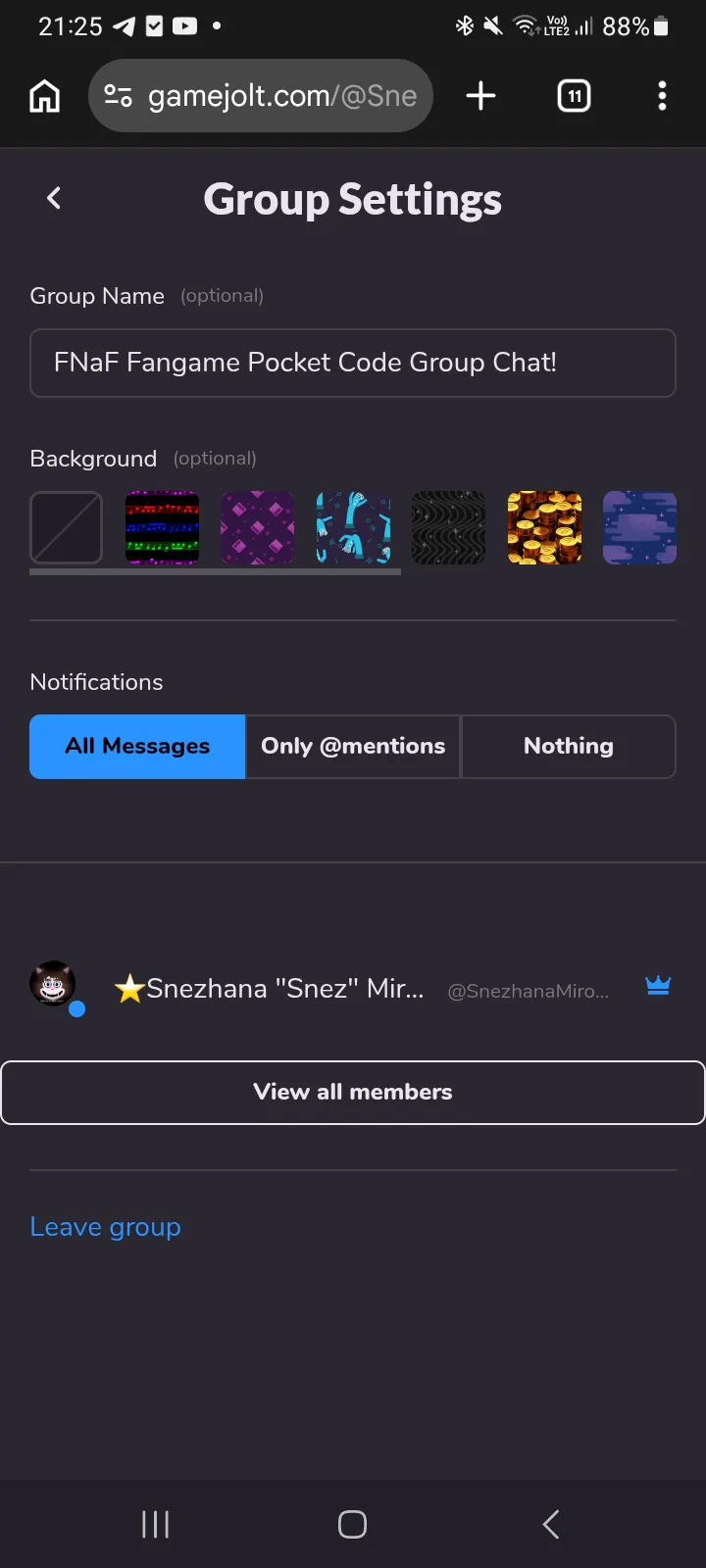
Task: Set notifications to Only @mentions
Action: [x=353, y=747]
